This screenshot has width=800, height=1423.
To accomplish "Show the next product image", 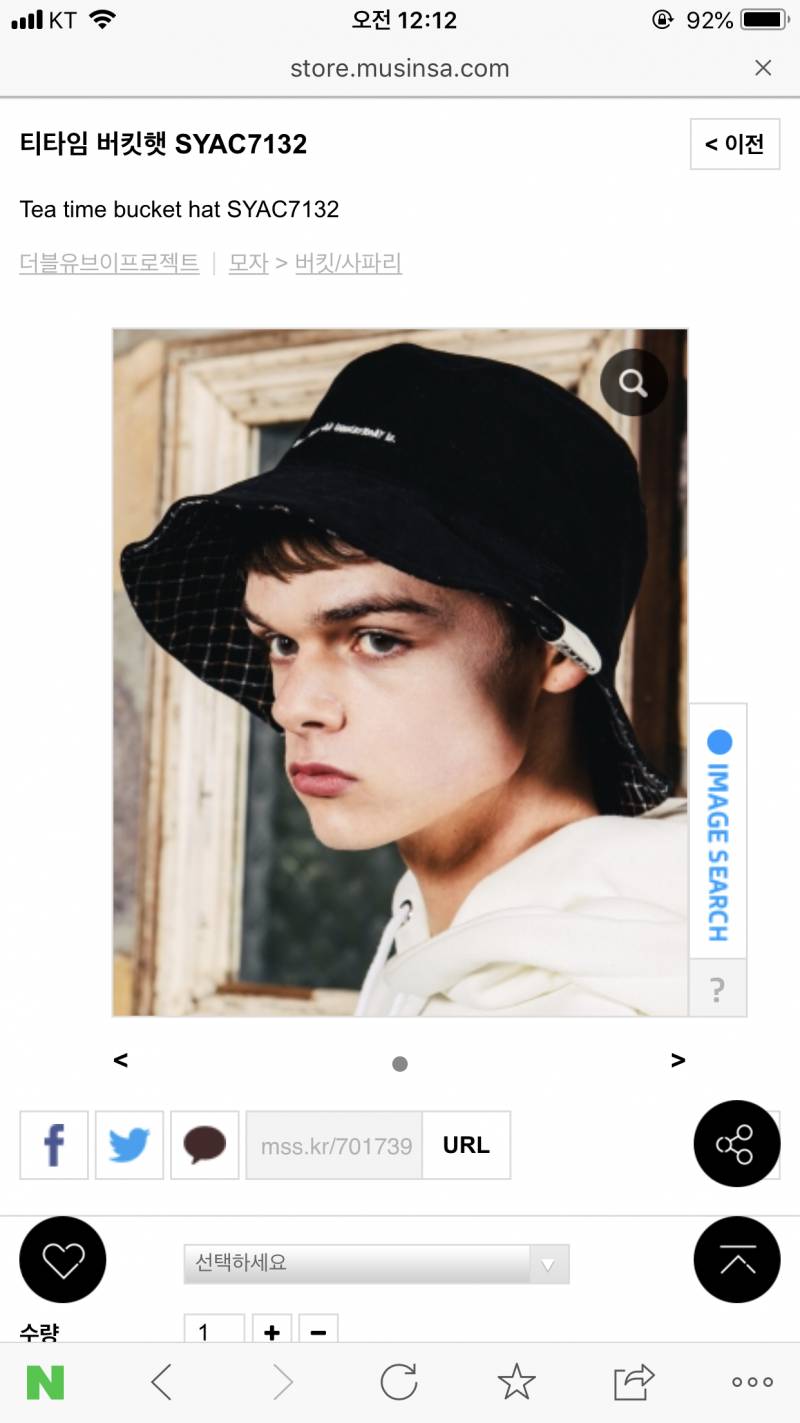I will [x=678, y=1060].
